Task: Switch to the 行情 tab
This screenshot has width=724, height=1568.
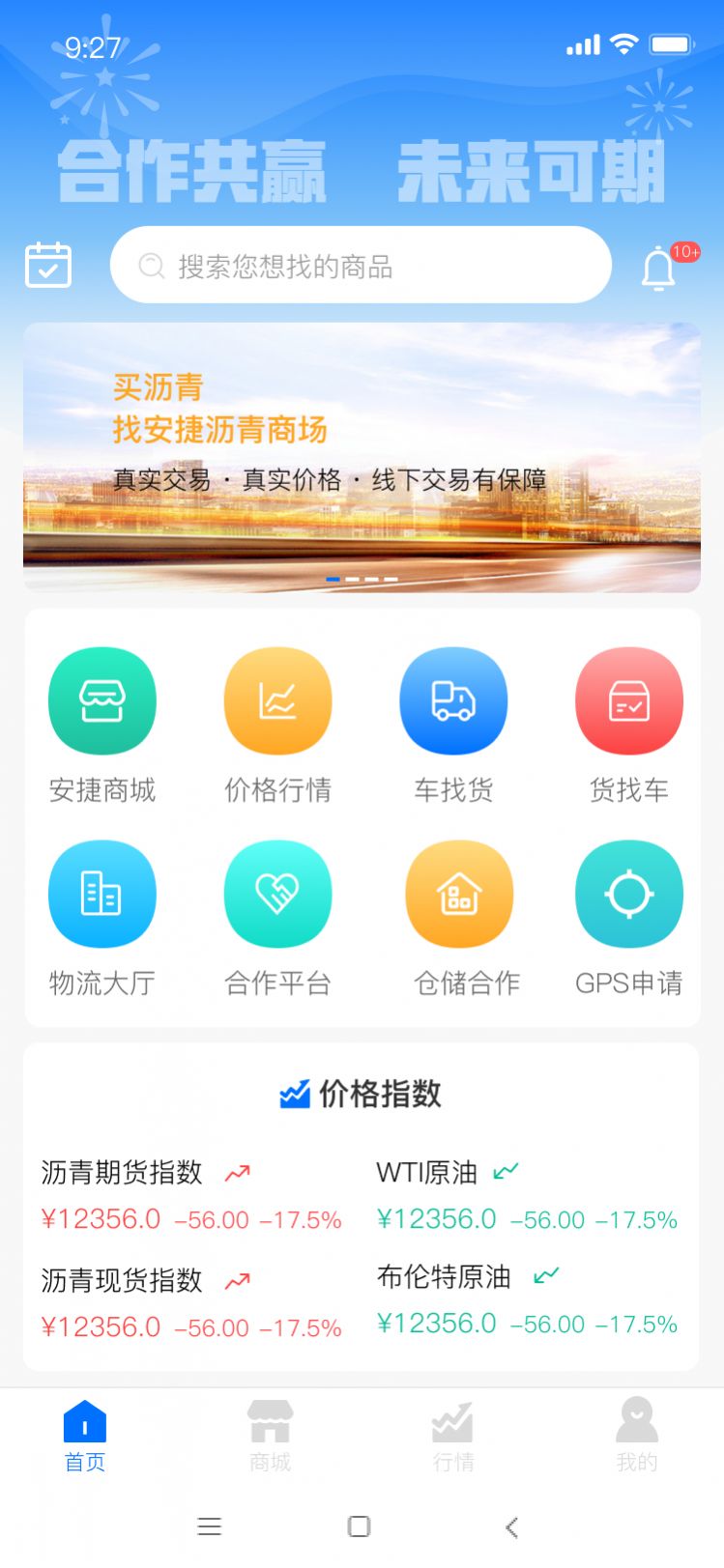Action: [x=452, y=1435]
